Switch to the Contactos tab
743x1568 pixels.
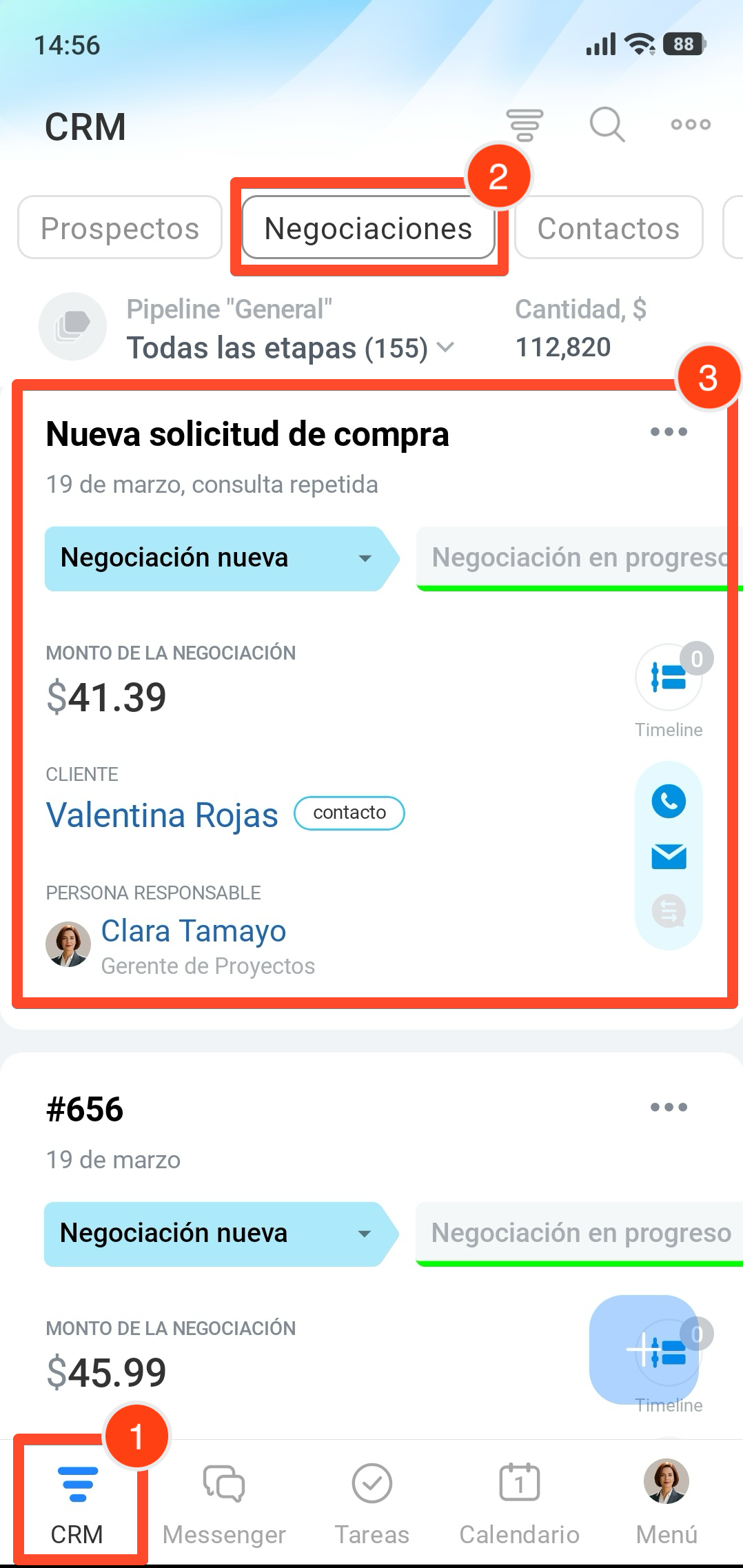608,228
